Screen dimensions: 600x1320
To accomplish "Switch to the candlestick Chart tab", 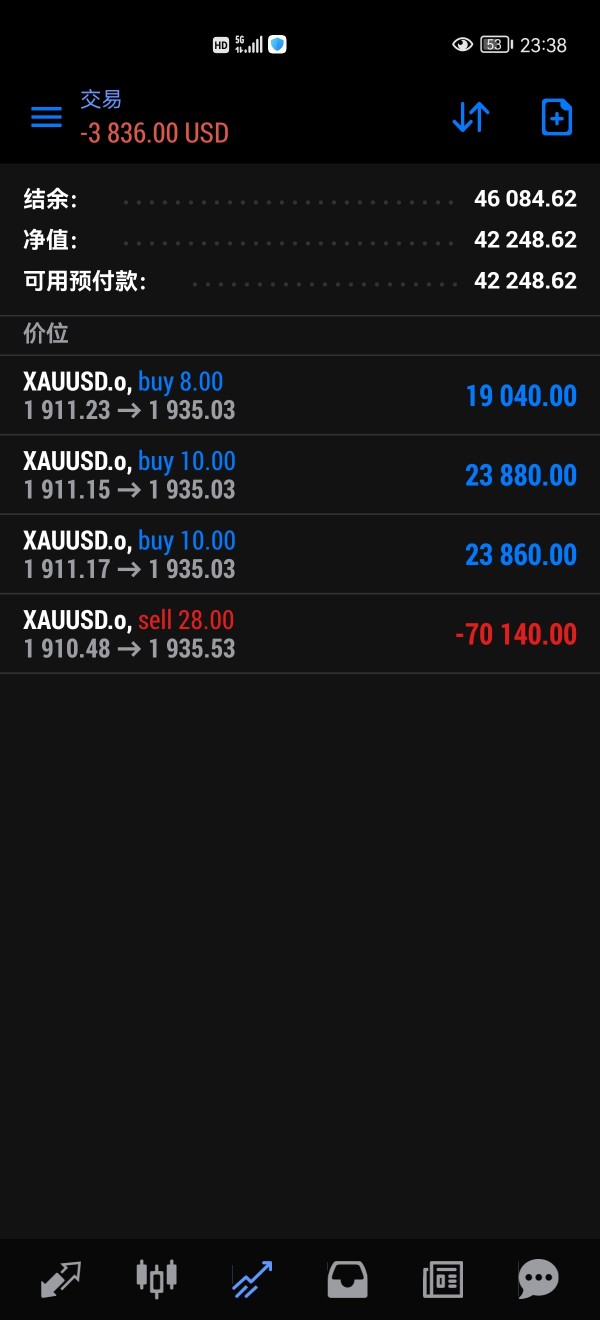I will coord(156,1278).
